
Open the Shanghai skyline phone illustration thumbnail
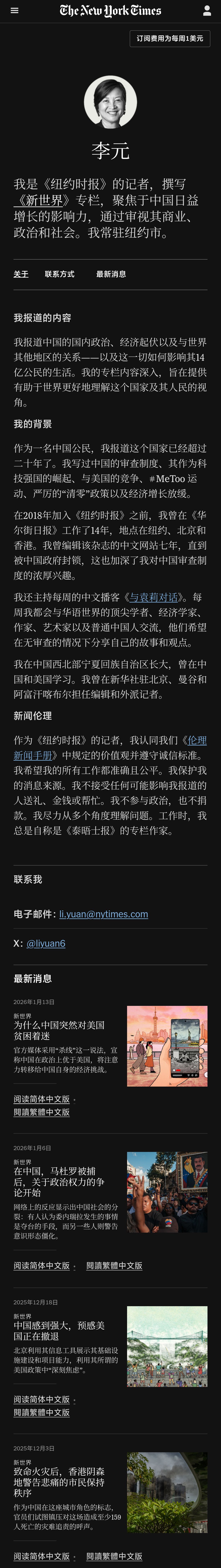coord(167,1046)
